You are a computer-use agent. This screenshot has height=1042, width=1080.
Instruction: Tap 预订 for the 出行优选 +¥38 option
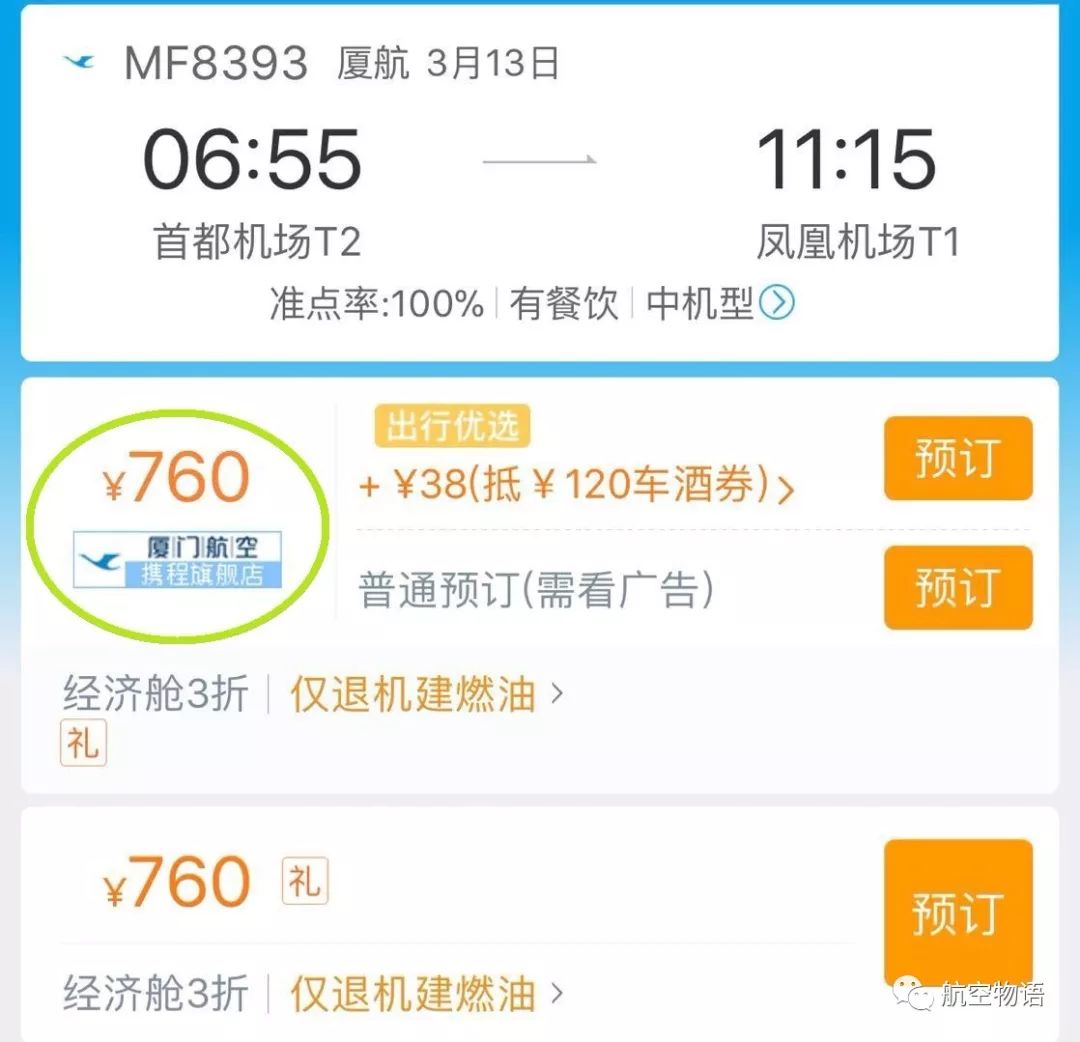[x=957, y=459]
